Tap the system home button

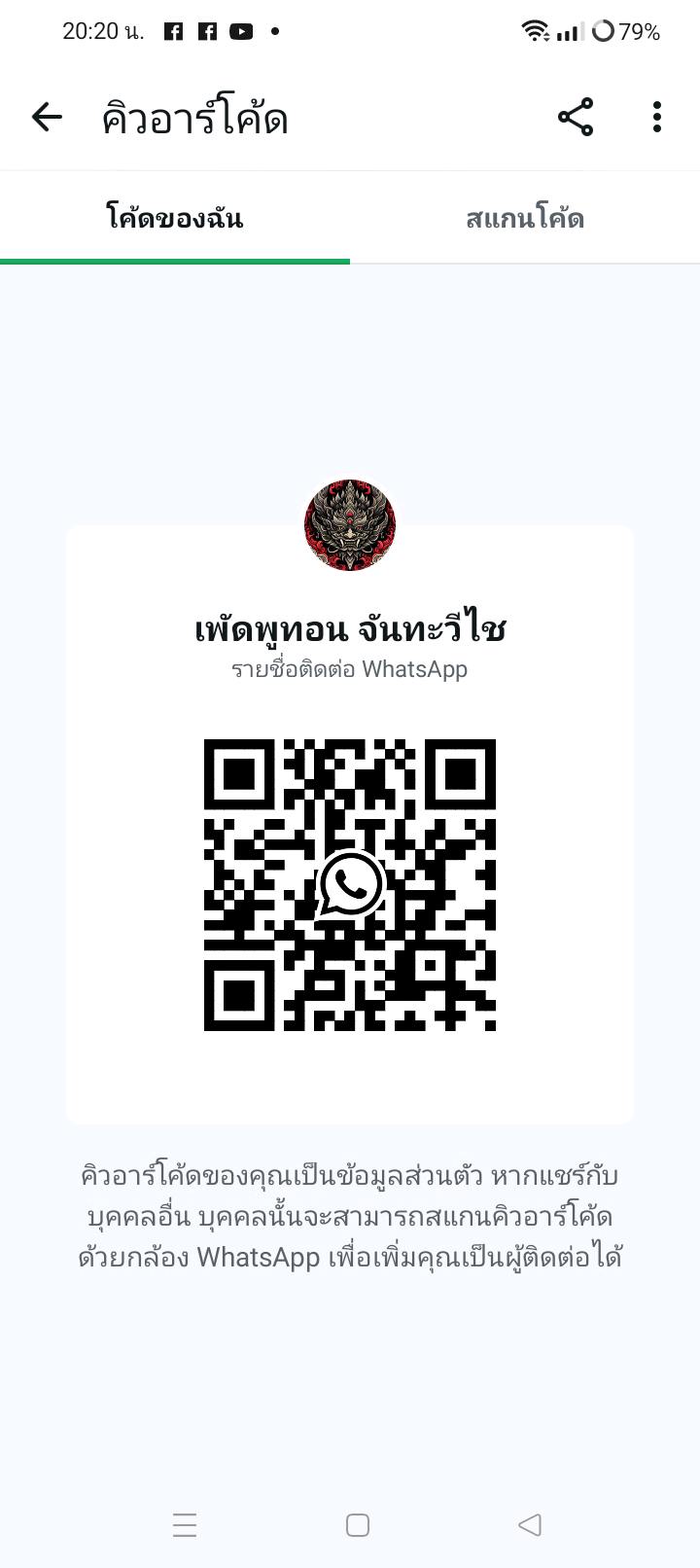point(358,1524)
